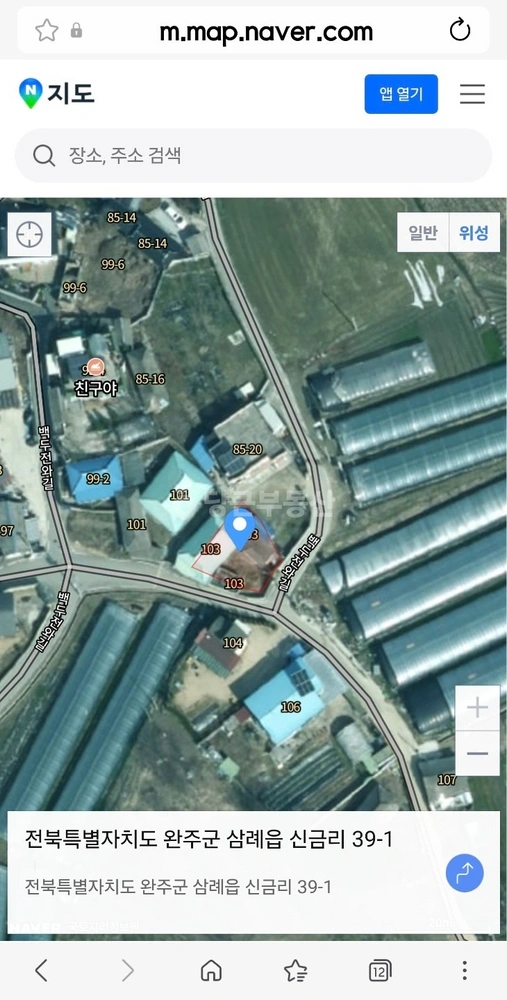Tap the 장소, 주소 검색 search field

(x=253, y=155)
